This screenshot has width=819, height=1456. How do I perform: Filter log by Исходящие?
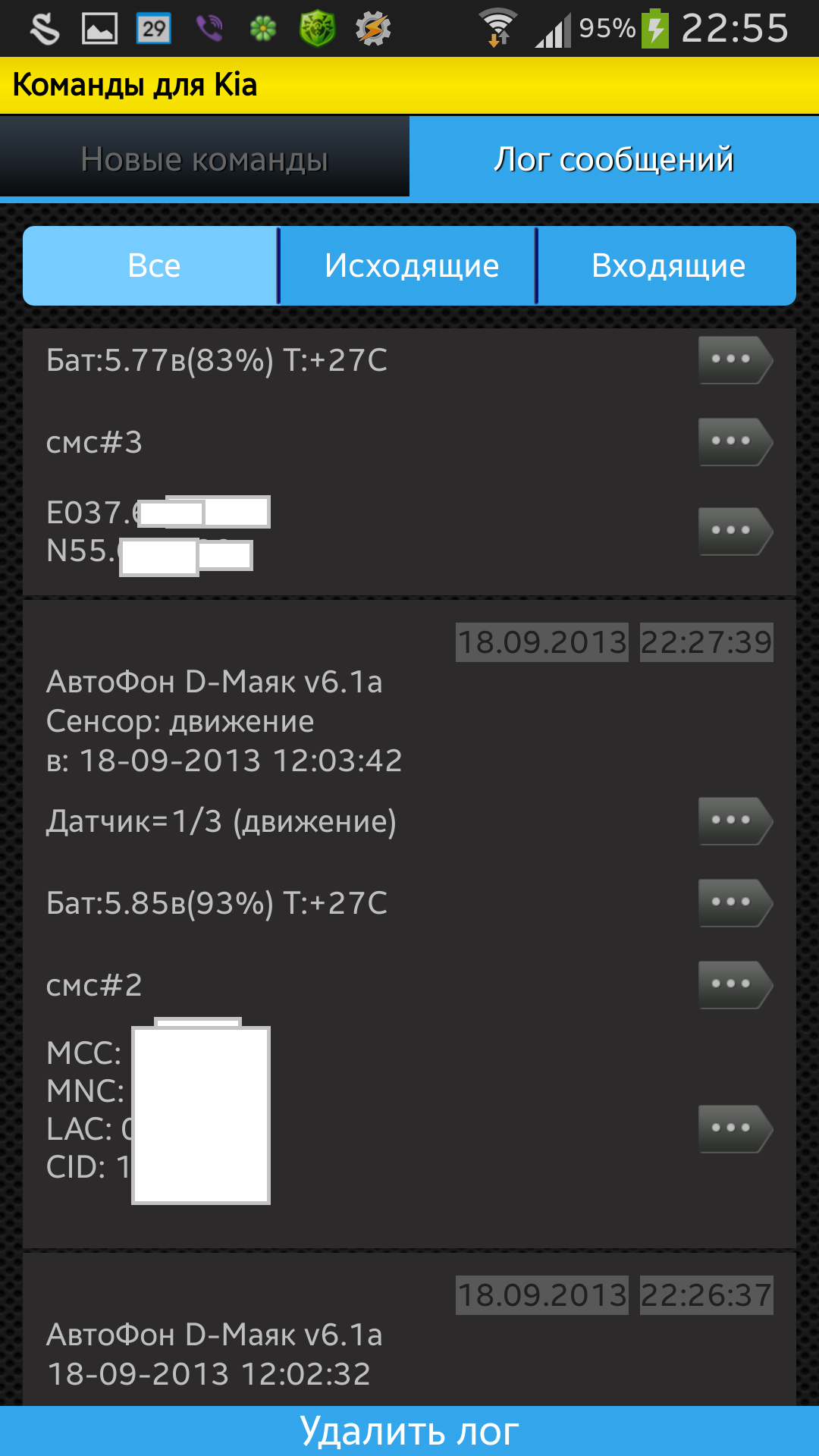tap(409, 266)
